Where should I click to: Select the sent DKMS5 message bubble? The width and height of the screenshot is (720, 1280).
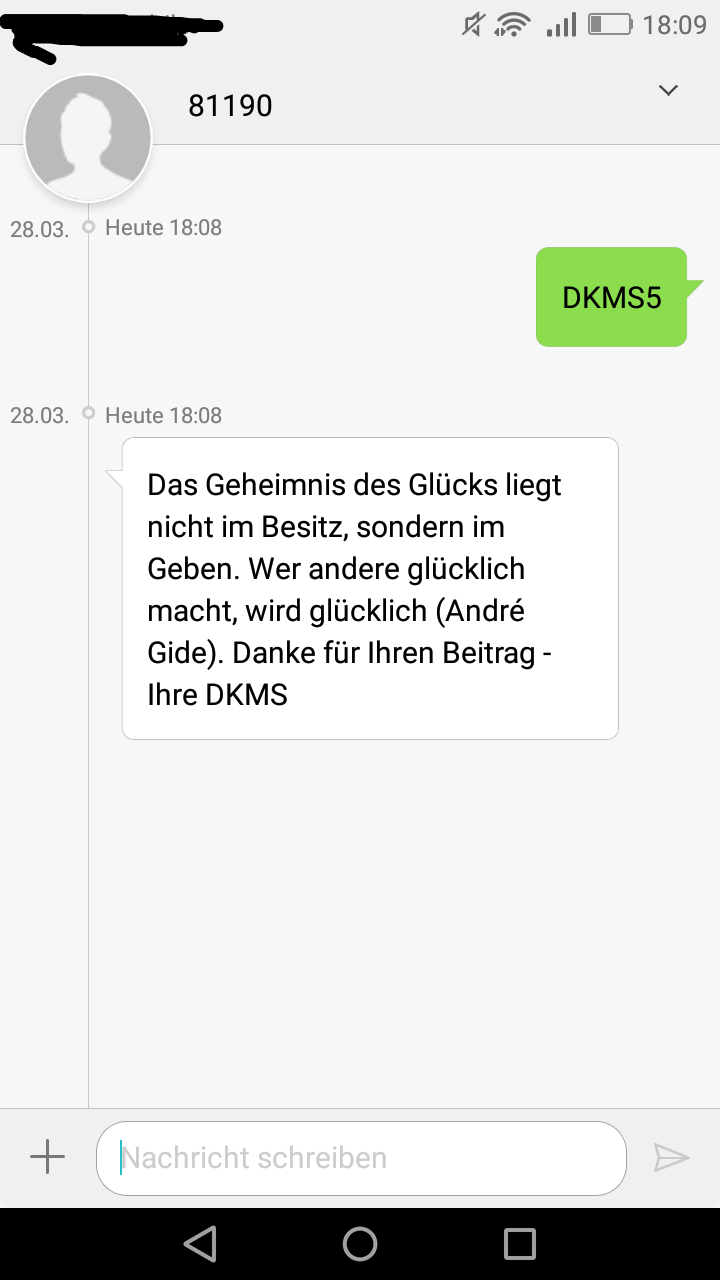point(612,297)
